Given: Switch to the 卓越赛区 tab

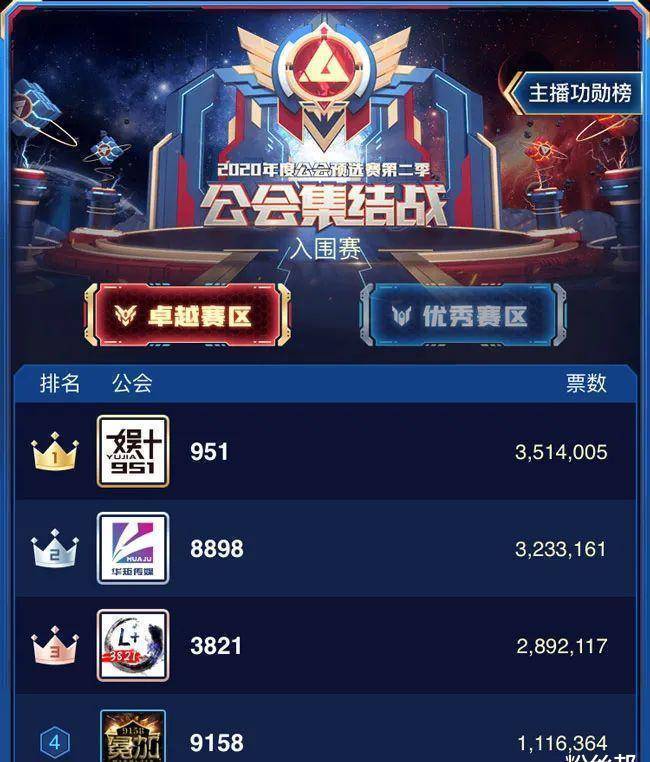Looking at the screenshot, I should click(x=188, y=317).
